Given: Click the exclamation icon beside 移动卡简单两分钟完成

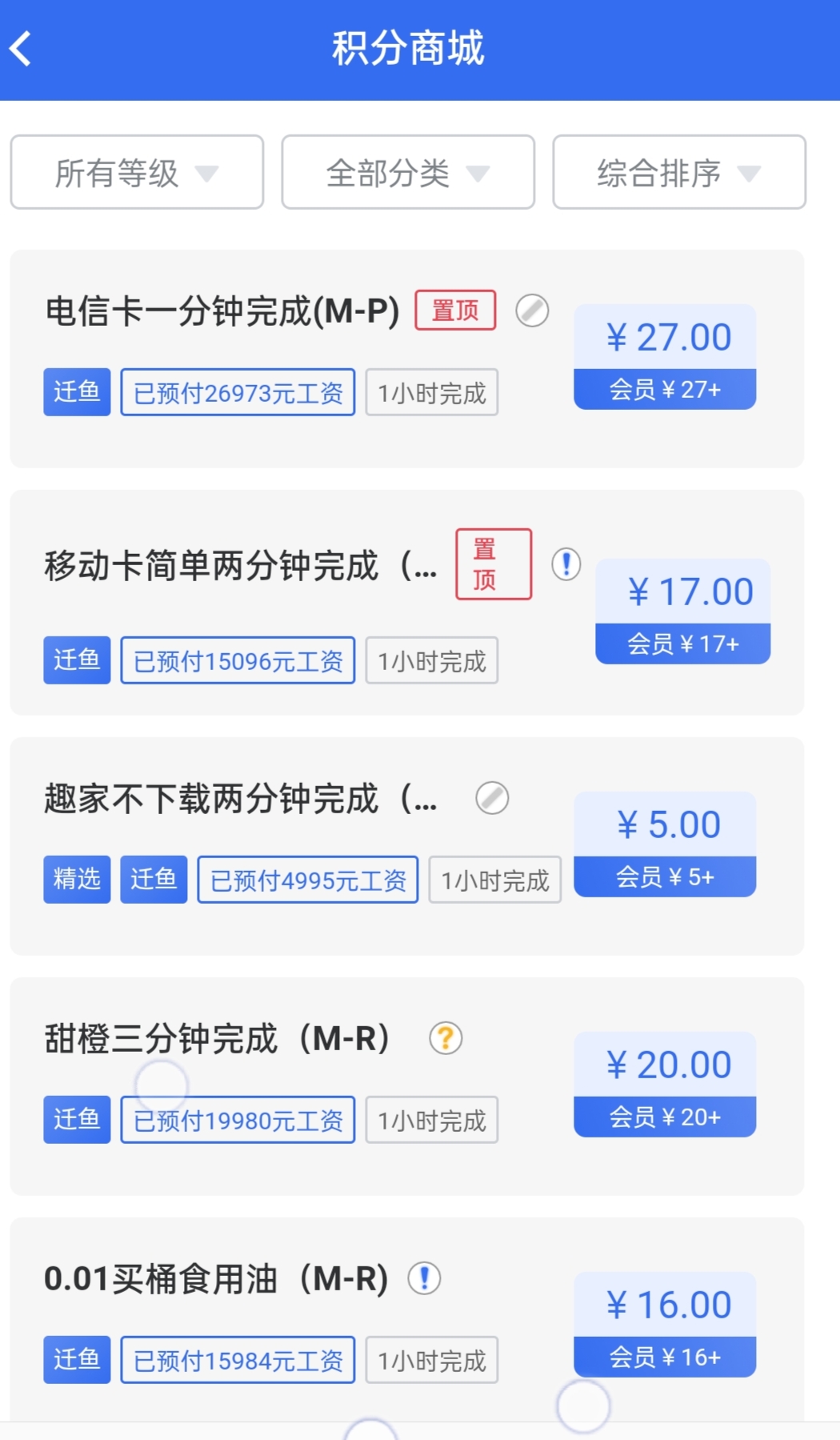Looking at the screenshot, I should (565, 564).
